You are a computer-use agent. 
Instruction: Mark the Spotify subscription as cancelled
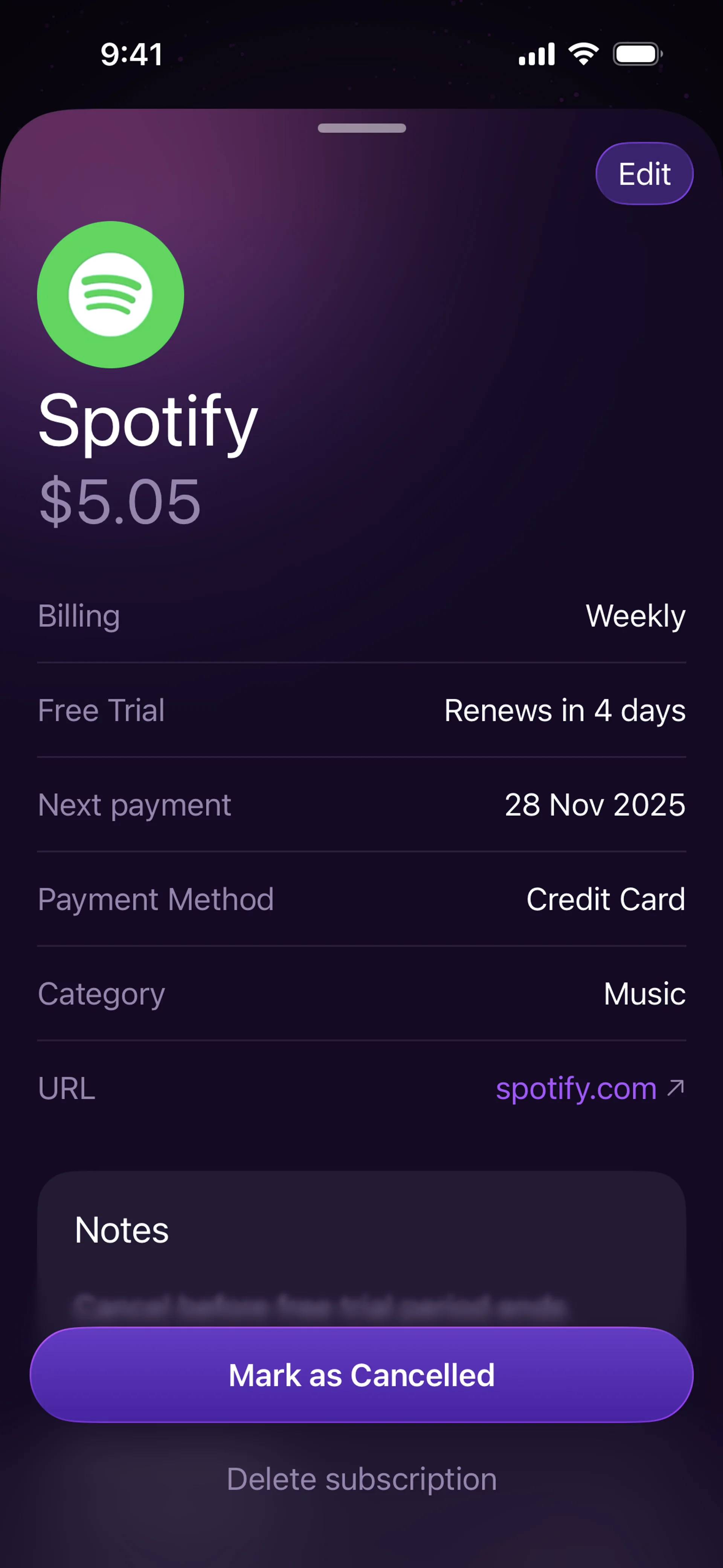click(x=361, y=1374)
